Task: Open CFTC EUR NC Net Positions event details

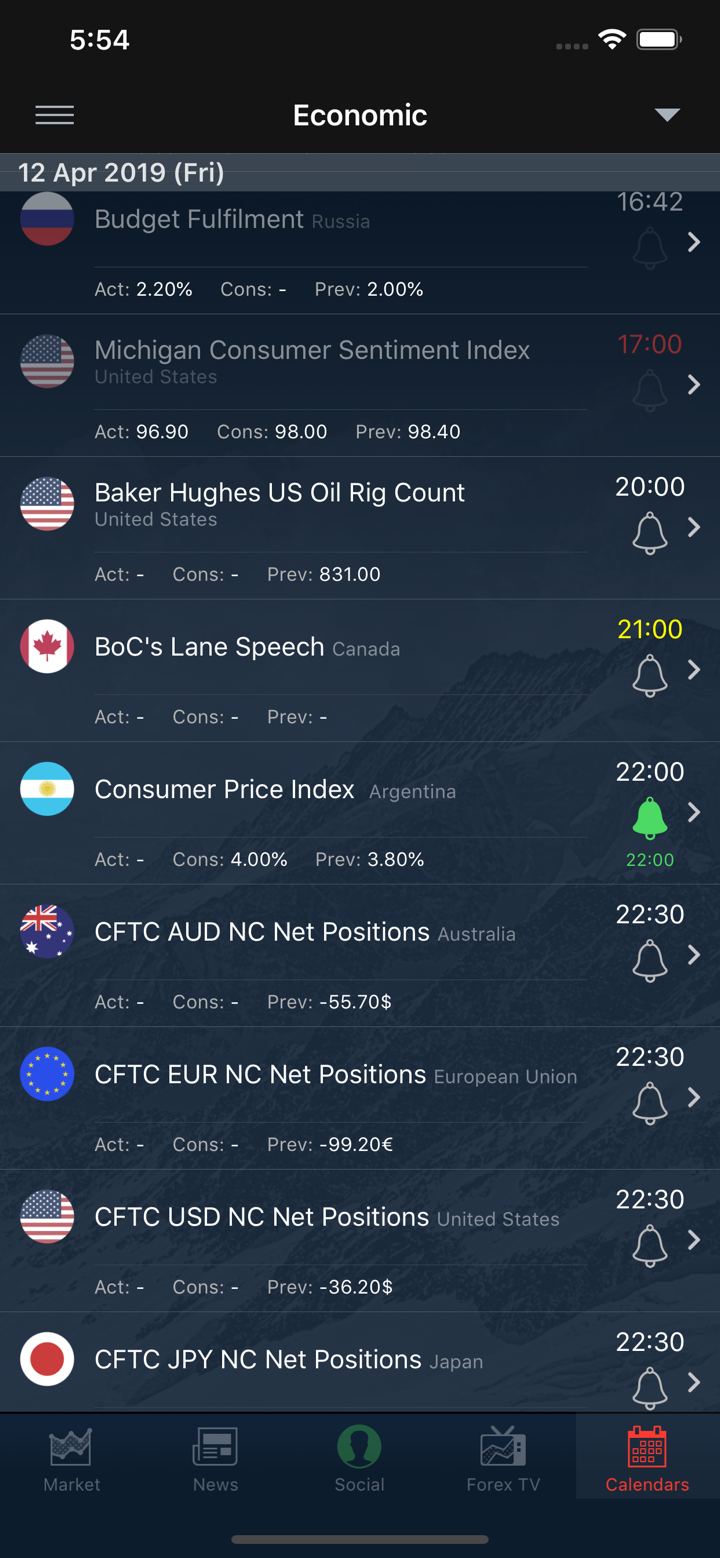Action: 335,1075
